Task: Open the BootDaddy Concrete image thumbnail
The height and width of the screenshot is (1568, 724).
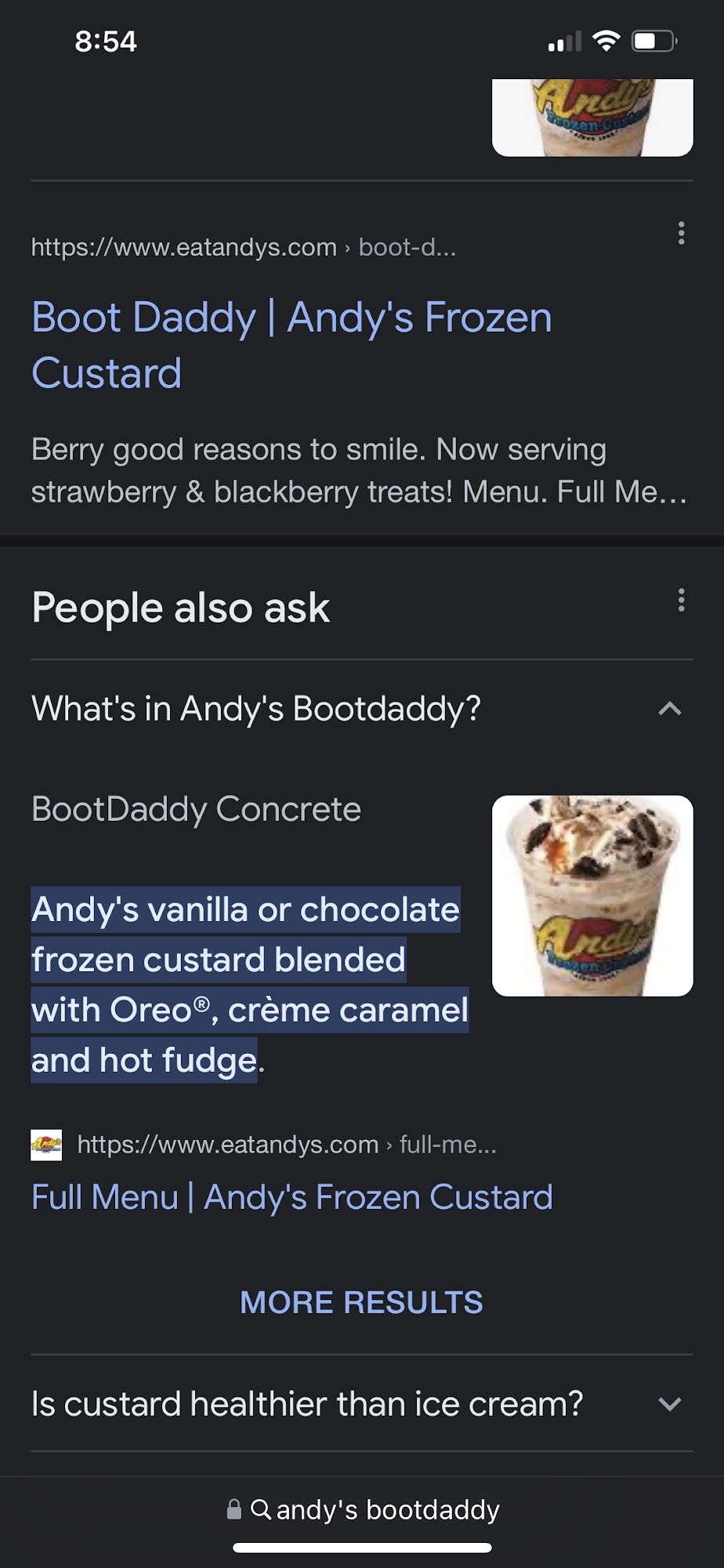Action: (x=592, y=896)
